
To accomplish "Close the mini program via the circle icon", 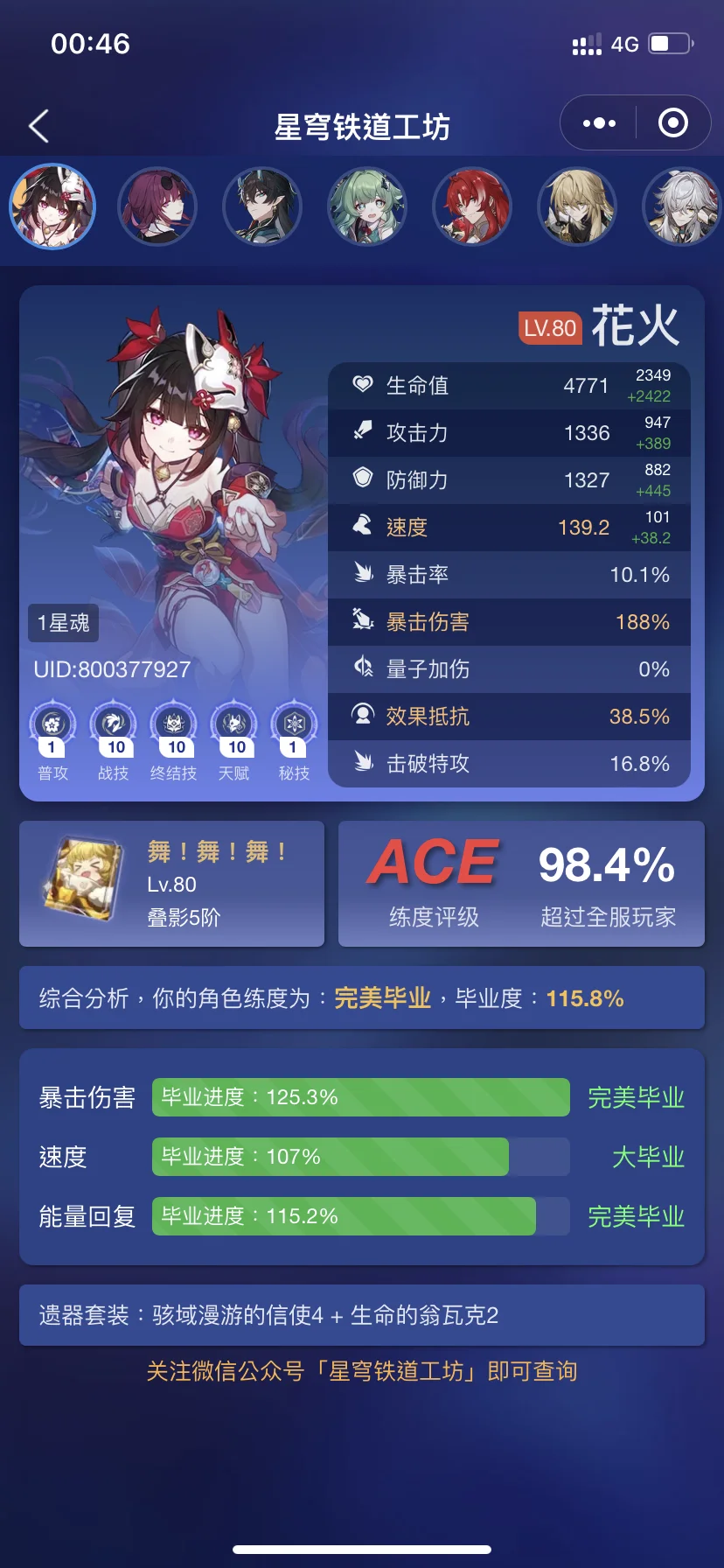I will point(672,122).
